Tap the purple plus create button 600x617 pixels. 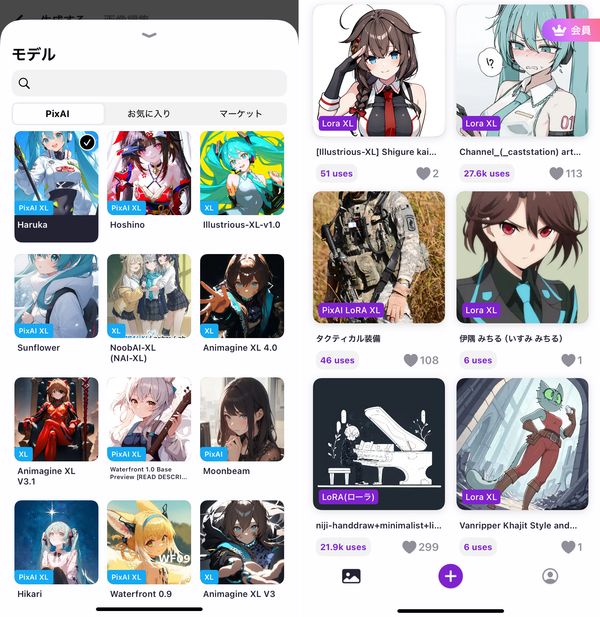pos(450,576)
